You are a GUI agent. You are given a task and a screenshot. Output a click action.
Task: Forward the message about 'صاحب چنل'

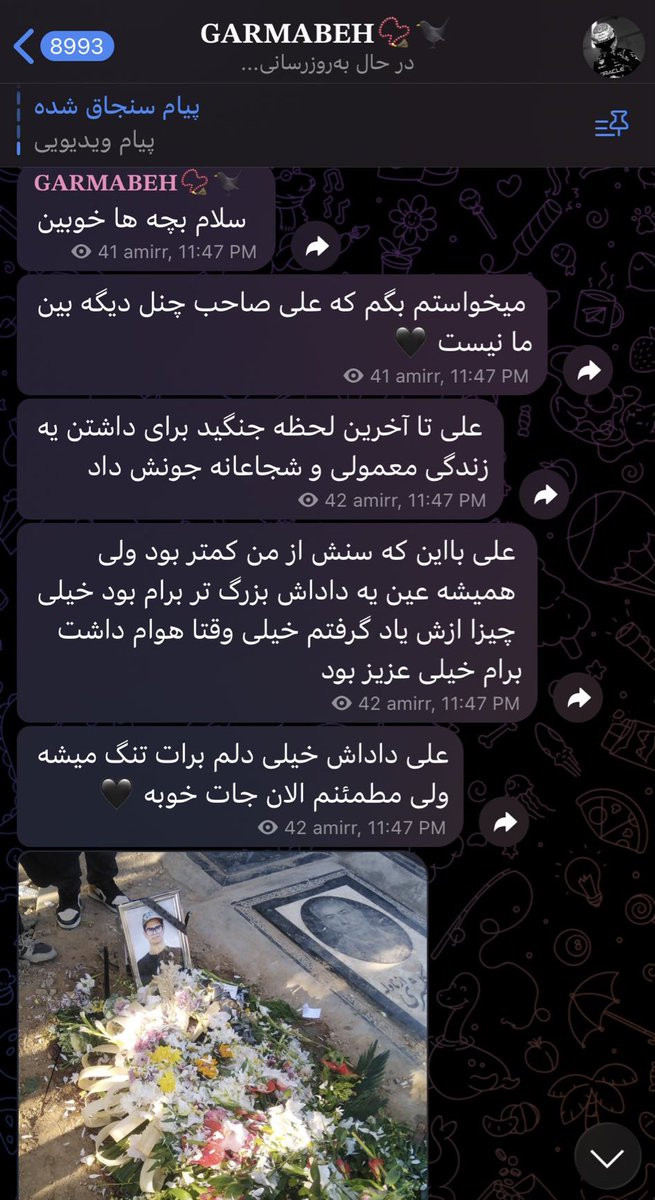coord(588,371)
